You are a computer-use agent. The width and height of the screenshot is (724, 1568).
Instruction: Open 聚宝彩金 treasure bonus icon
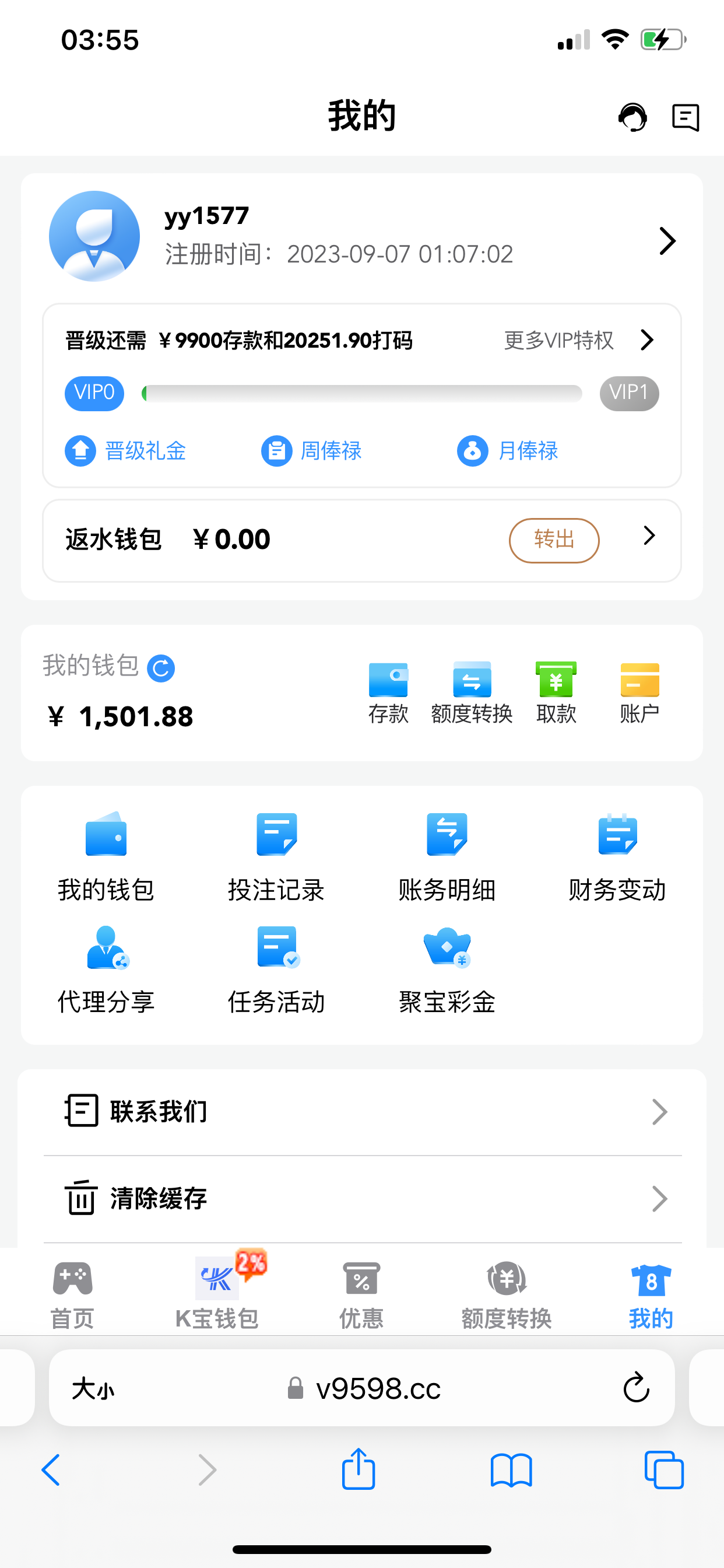[447, 968]
